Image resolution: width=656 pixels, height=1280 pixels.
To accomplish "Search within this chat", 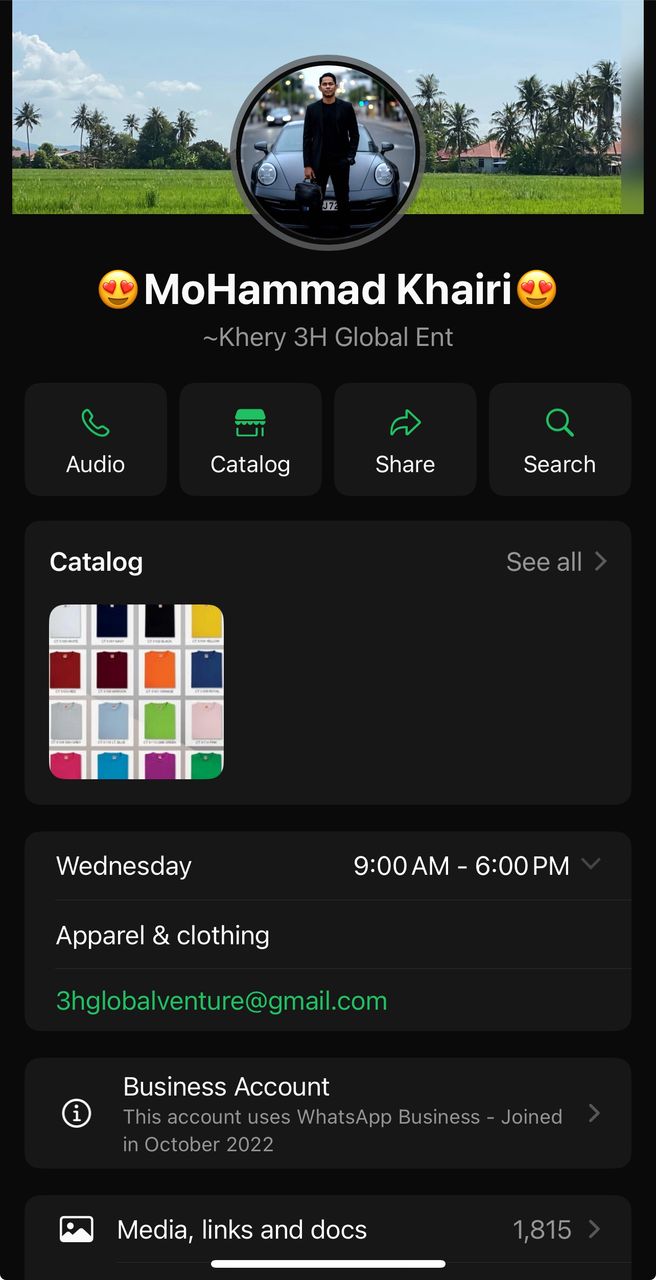I will (559, 439).
